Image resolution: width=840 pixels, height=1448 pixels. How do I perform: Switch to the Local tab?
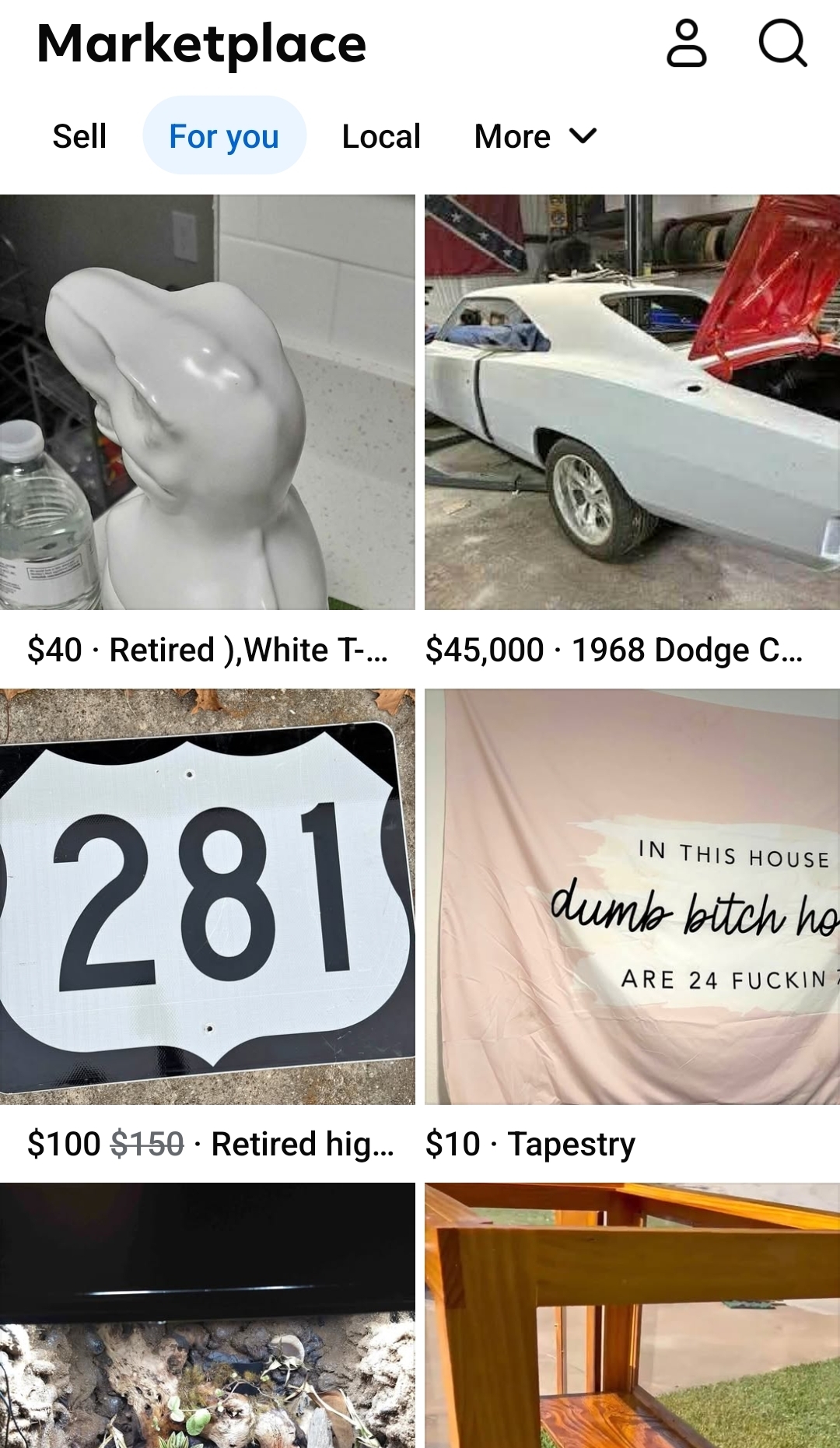381,136
